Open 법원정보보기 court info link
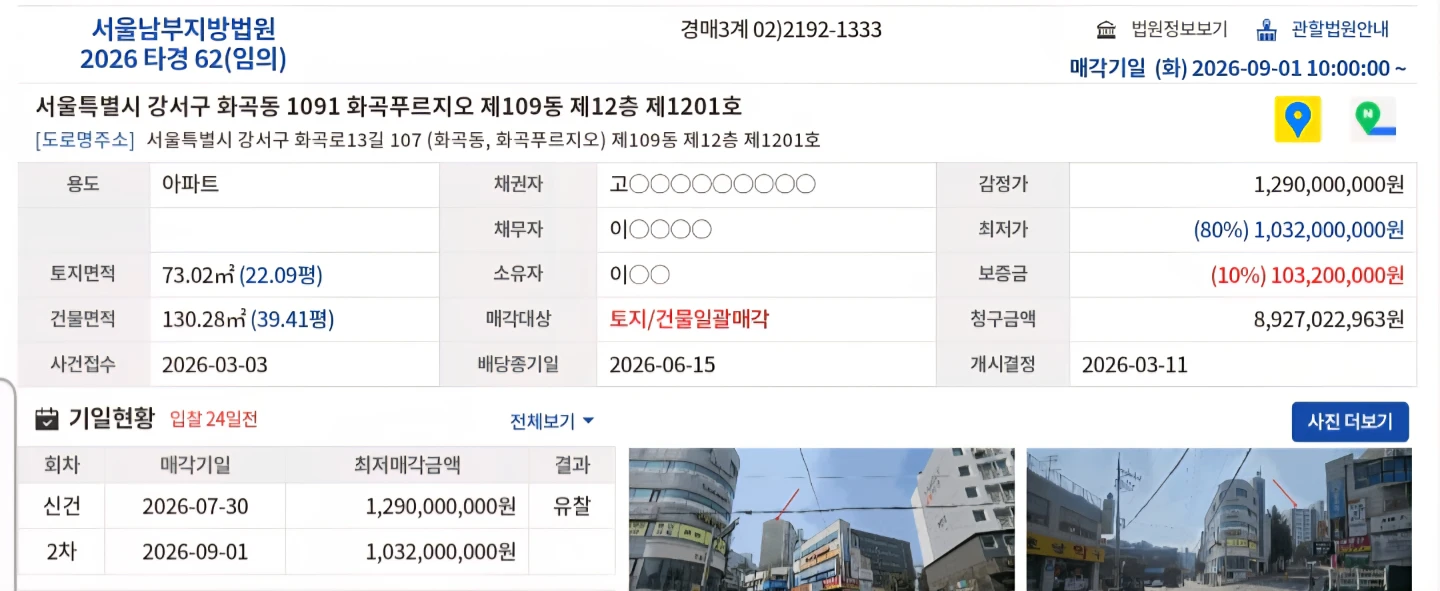 coord(1162,29)
